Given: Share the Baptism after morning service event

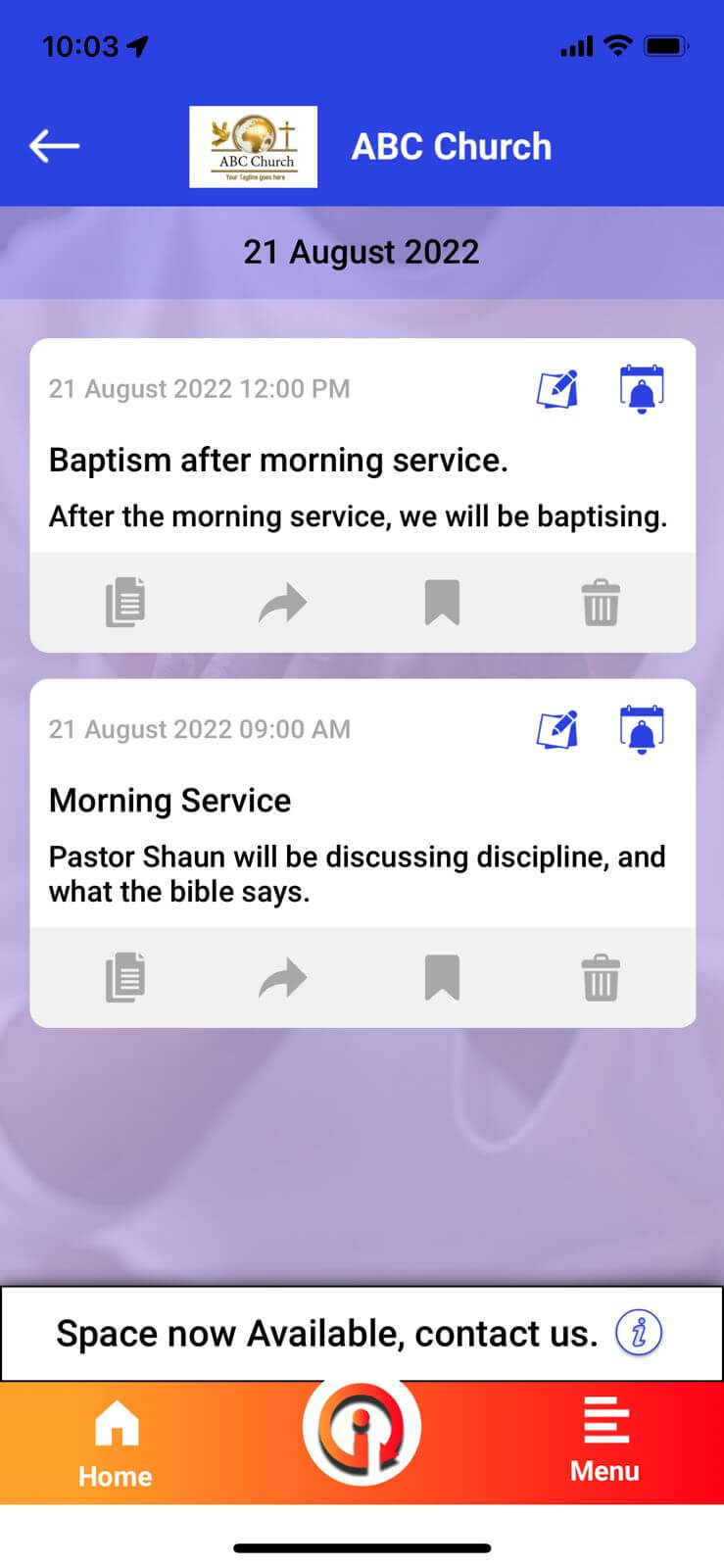Looking at the screenshot, I should (x=283, y=602).
